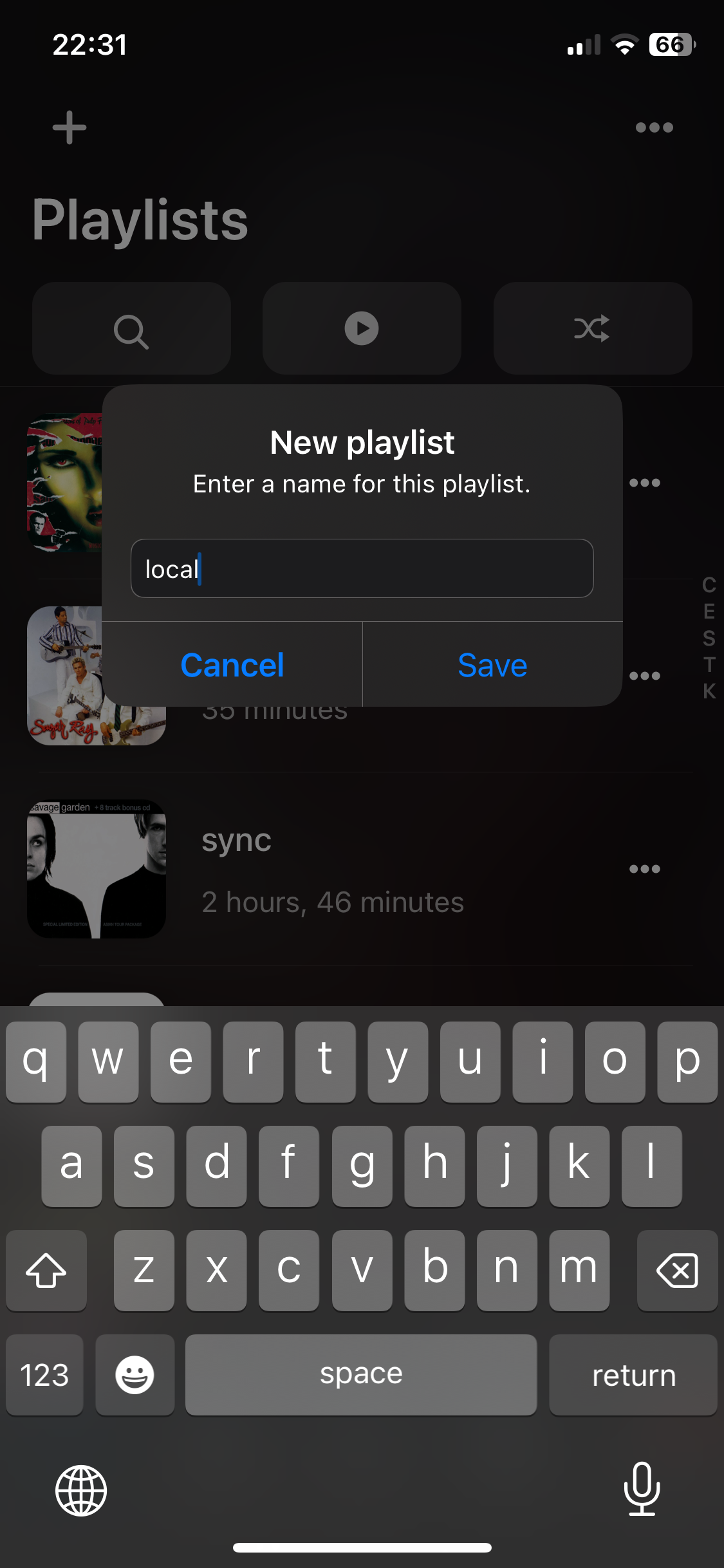724x1568 pixels.
Task: Cancel the New playlist dialog
Action: pyautogui.click(x=233, y=664)
